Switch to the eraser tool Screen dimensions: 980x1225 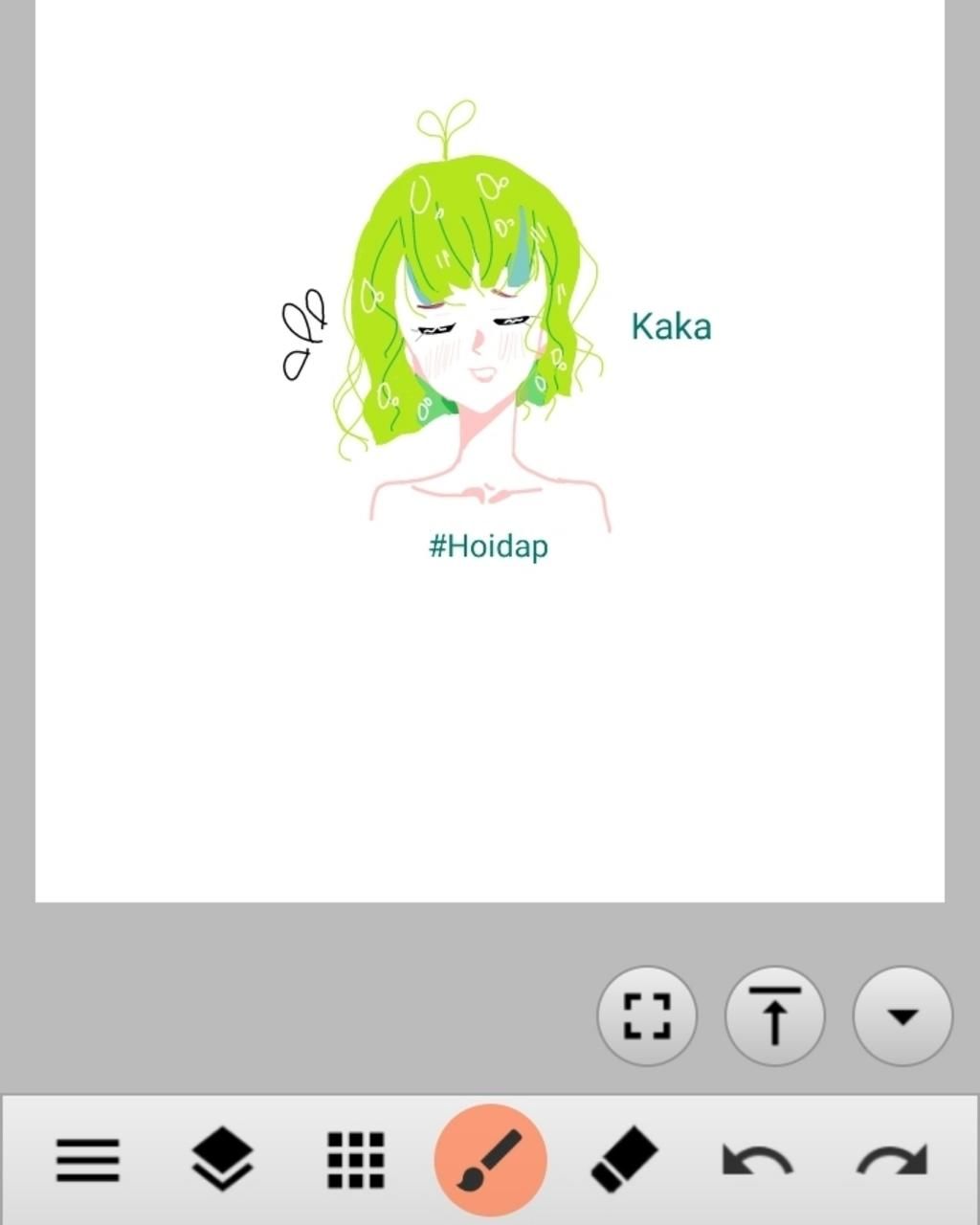coord(624,1160)
